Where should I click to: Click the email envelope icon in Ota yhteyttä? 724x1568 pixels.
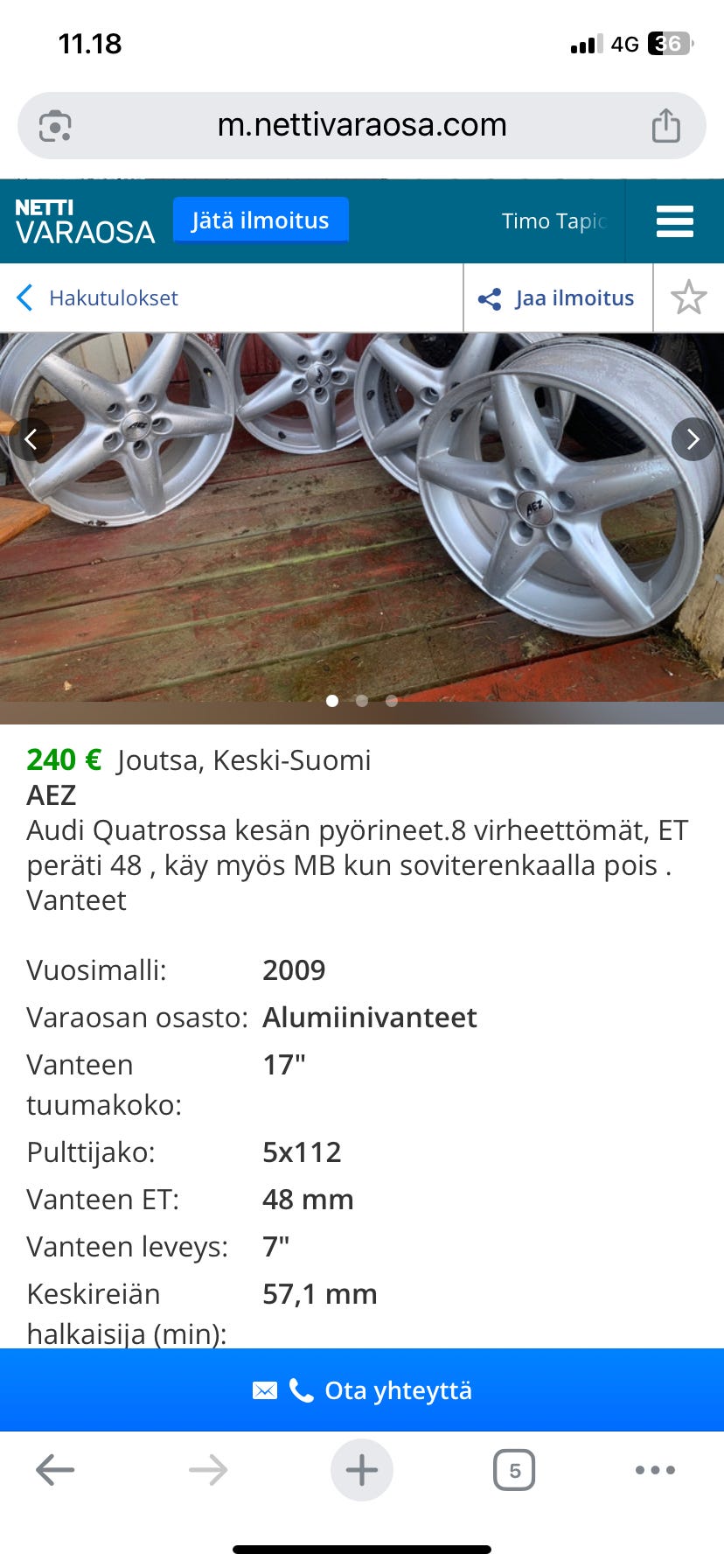pos(265,1389)
